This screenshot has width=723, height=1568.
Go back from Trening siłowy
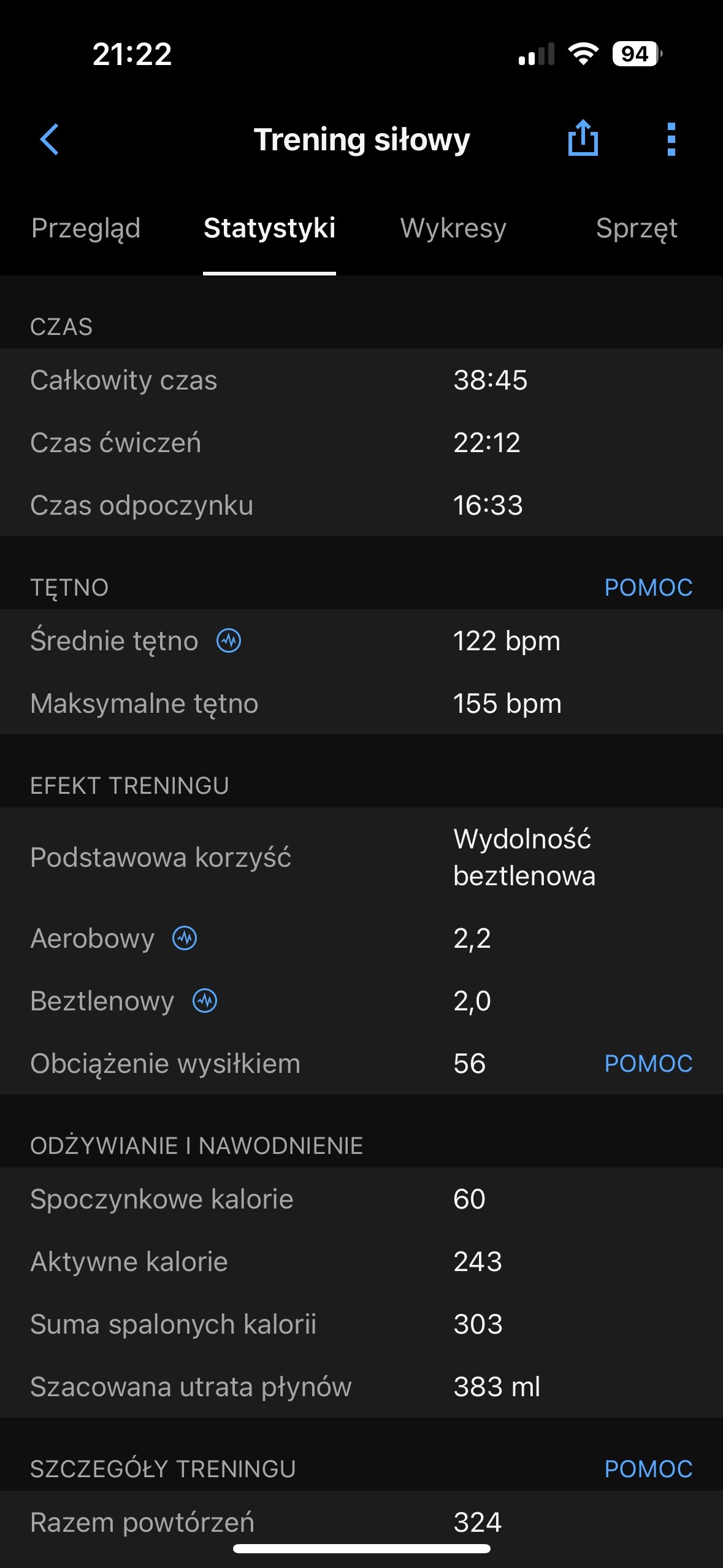pos(50,139)
